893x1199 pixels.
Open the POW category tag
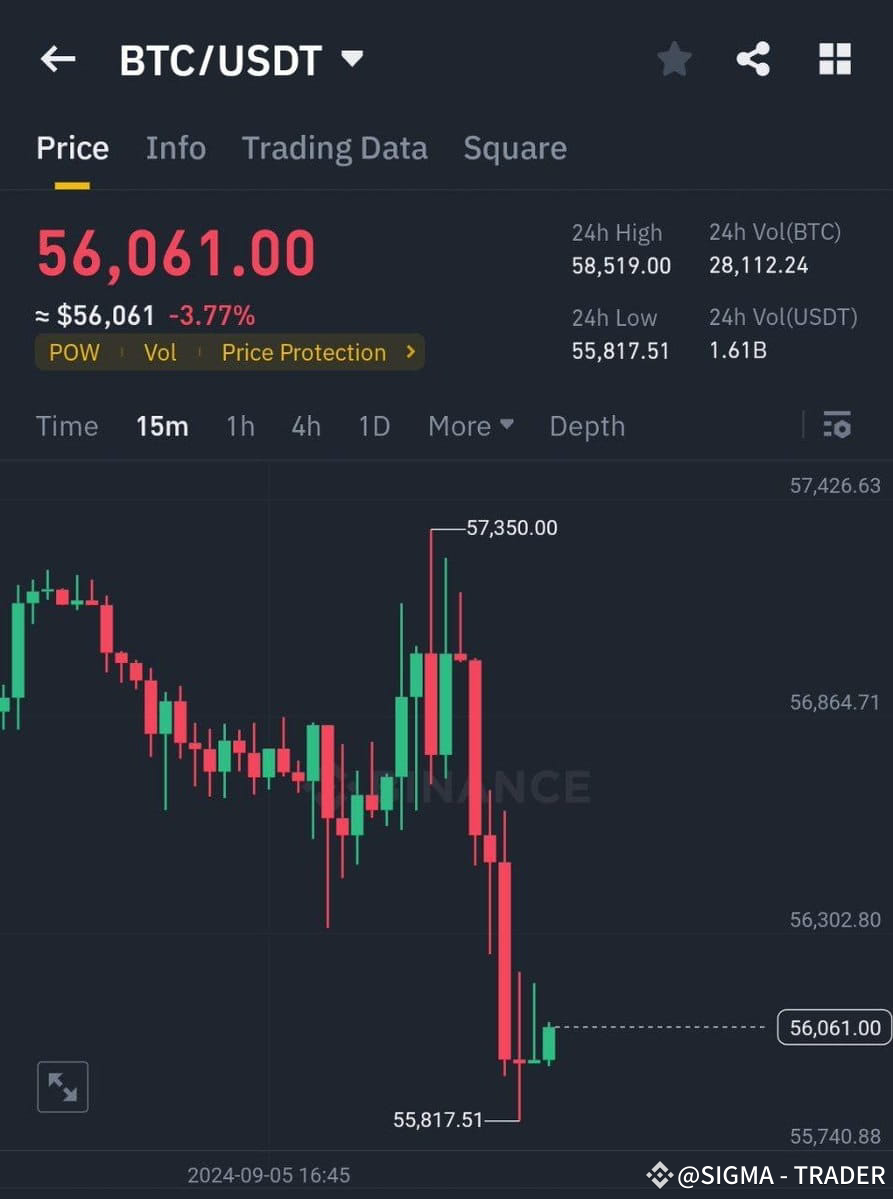coord(74,352)
